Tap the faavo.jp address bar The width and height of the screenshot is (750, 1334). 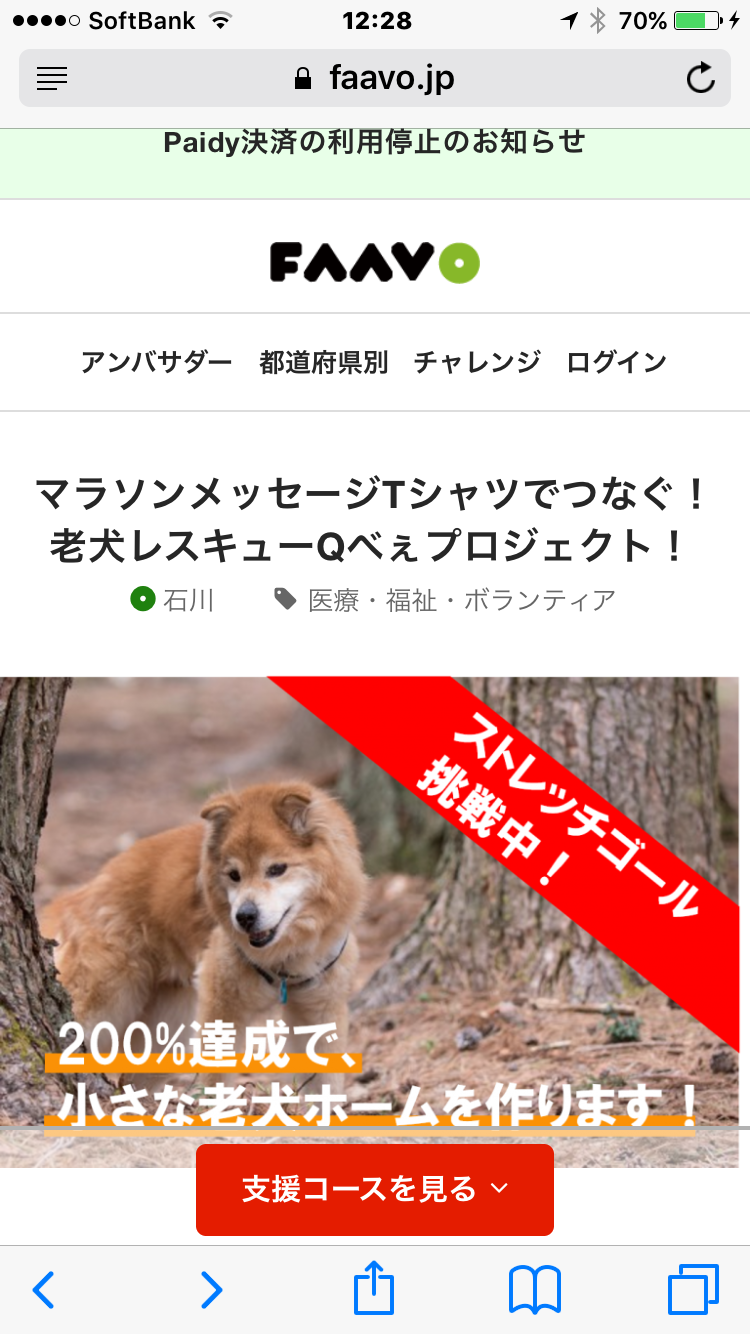point(375,78)
